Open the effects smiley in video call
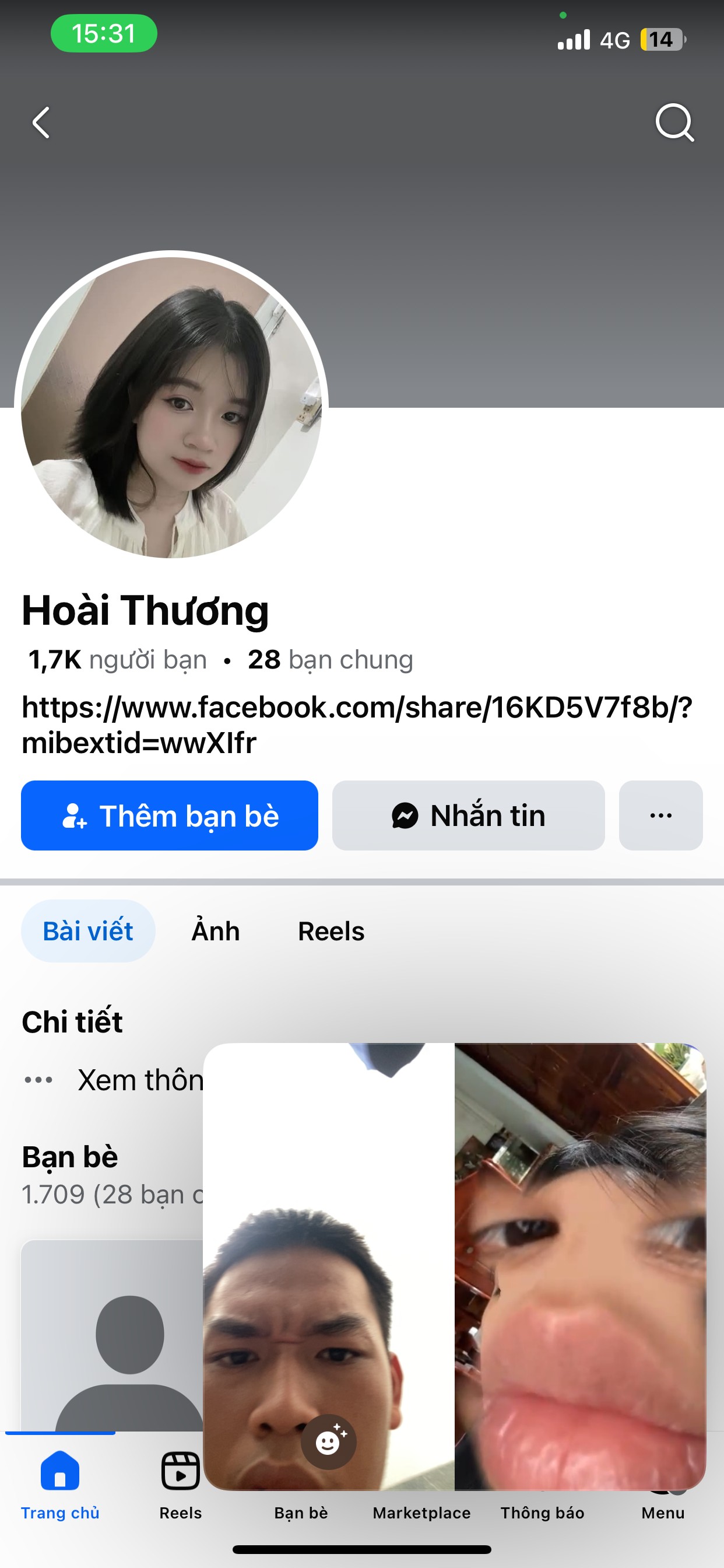Screen dimensions: 724x1568 [329, 1441]
